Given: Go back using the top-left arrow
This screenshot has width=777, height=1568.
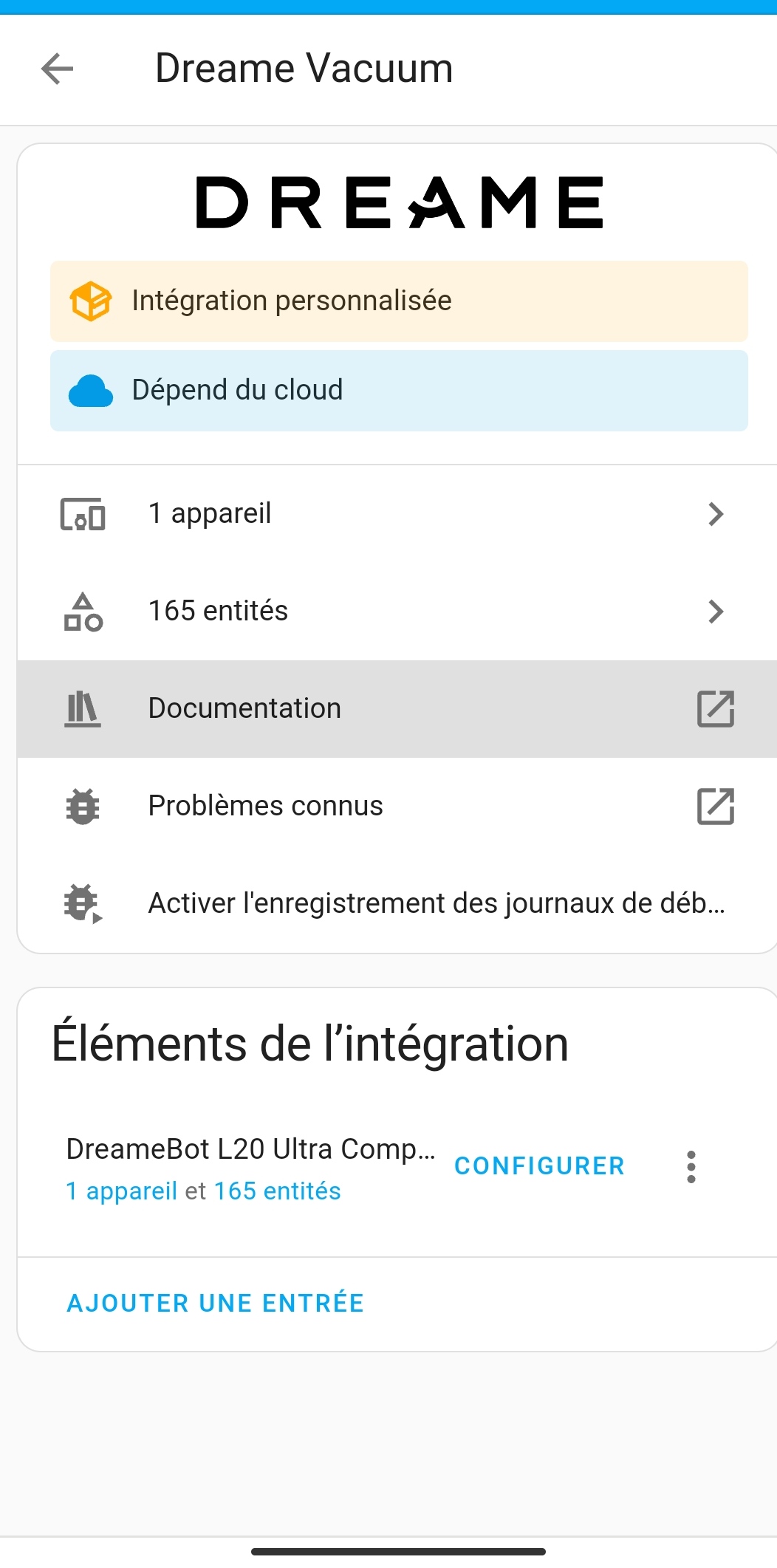Looking at the screenshot, I should 58,69.
